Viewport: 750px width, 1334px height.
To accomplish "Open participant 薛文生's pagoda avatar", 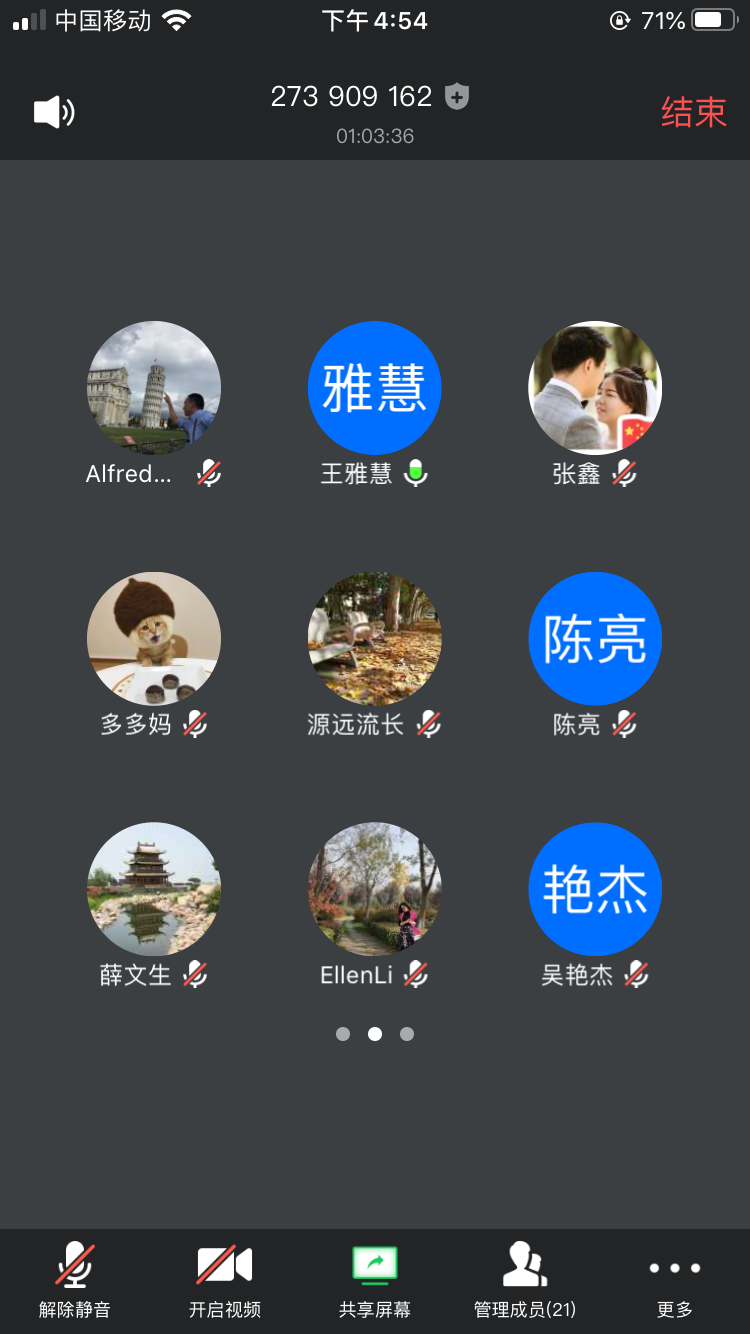I will (x=154, y=889).
